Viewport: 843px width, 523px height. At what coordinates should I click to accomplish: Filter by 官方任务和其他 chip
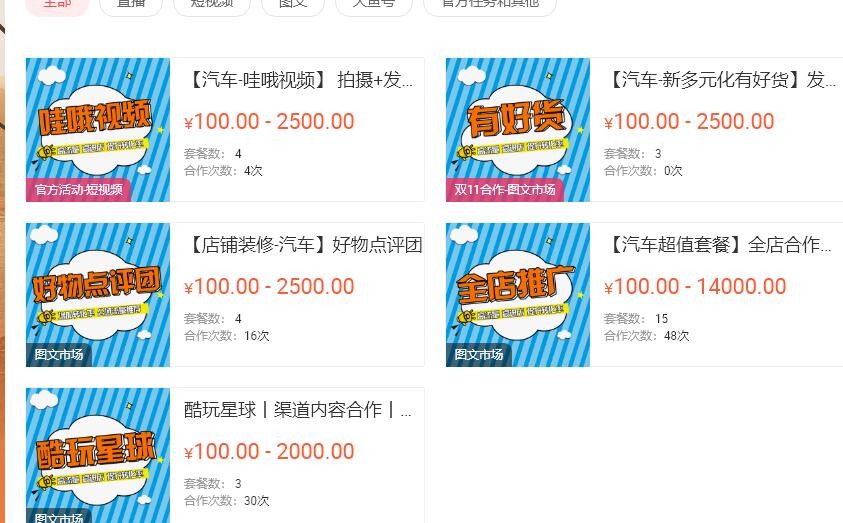(x=489, y=4)
